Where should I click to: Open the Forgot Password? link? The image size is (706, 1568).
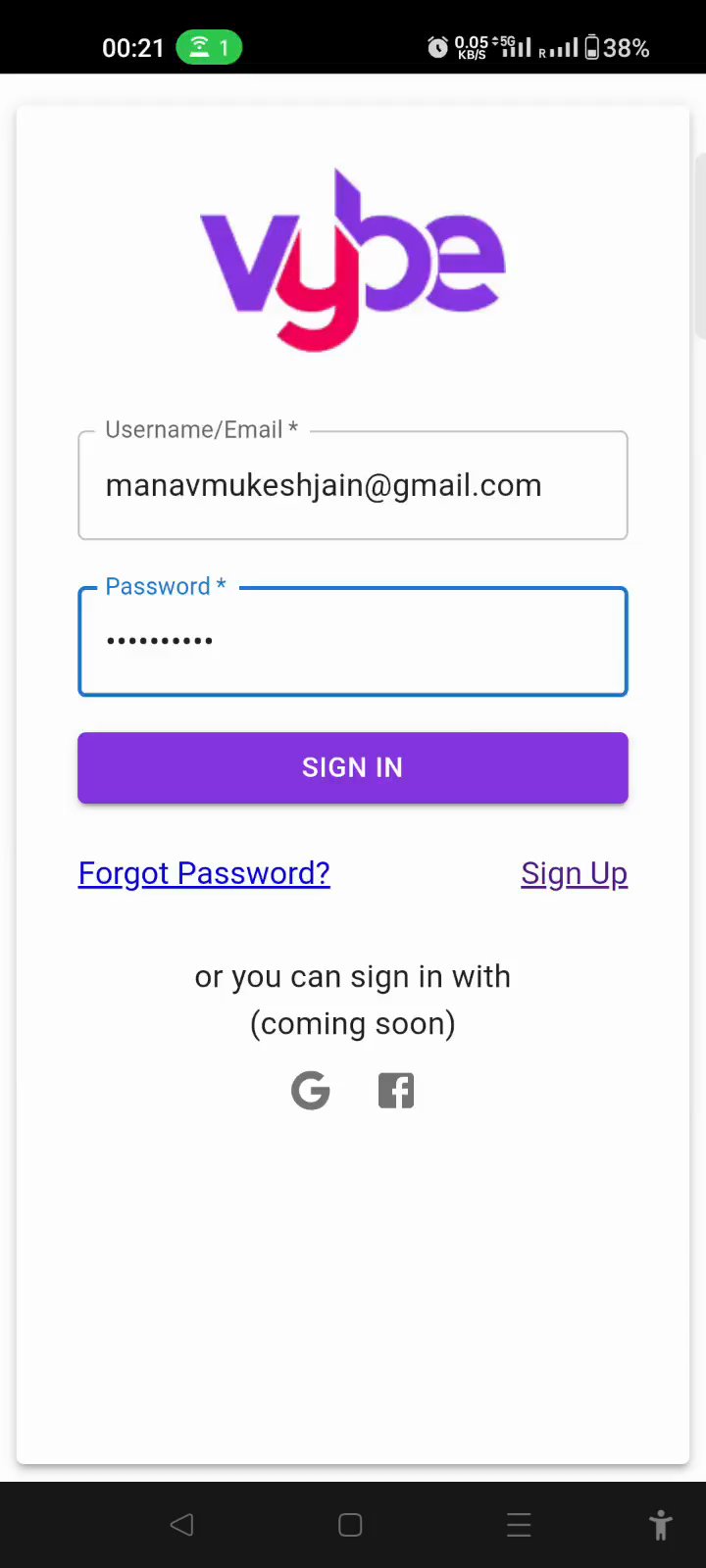[204, 873]
